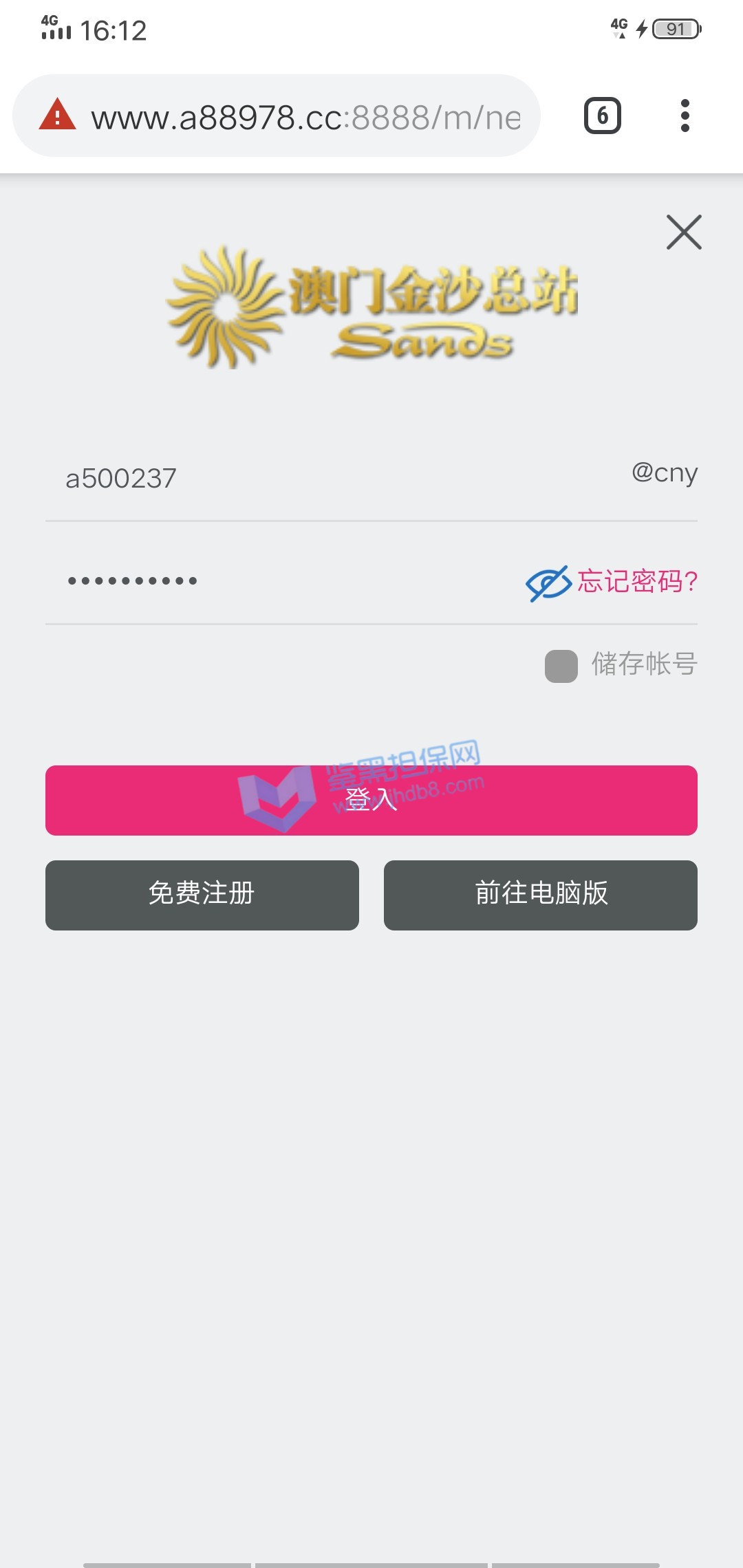Go to 前往电脑版 desktop version
Viewport: 743px width, 1568px height.
(x=541, y=895)
